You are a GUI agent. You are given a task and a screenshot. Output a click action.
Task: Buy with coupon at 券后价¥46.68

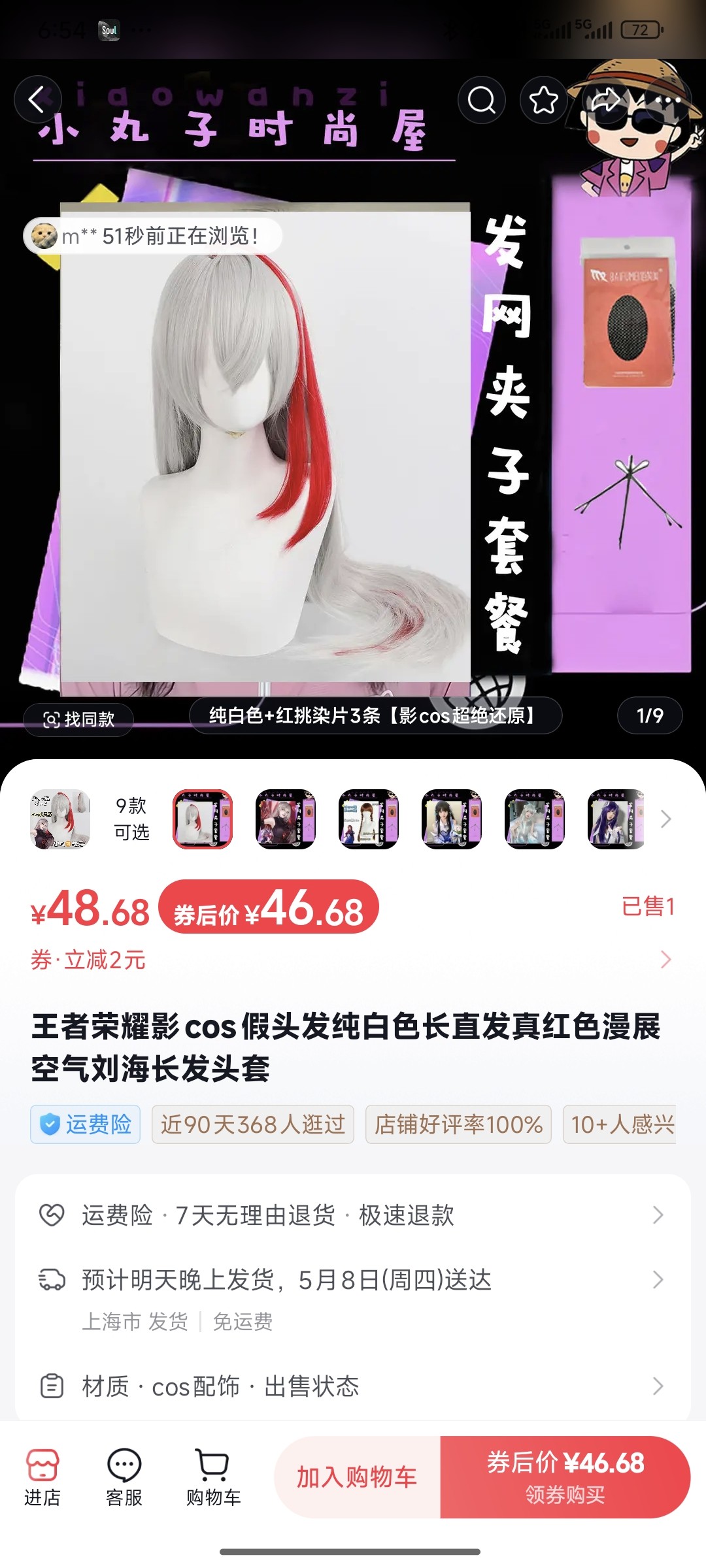[x=565, y=1477]
